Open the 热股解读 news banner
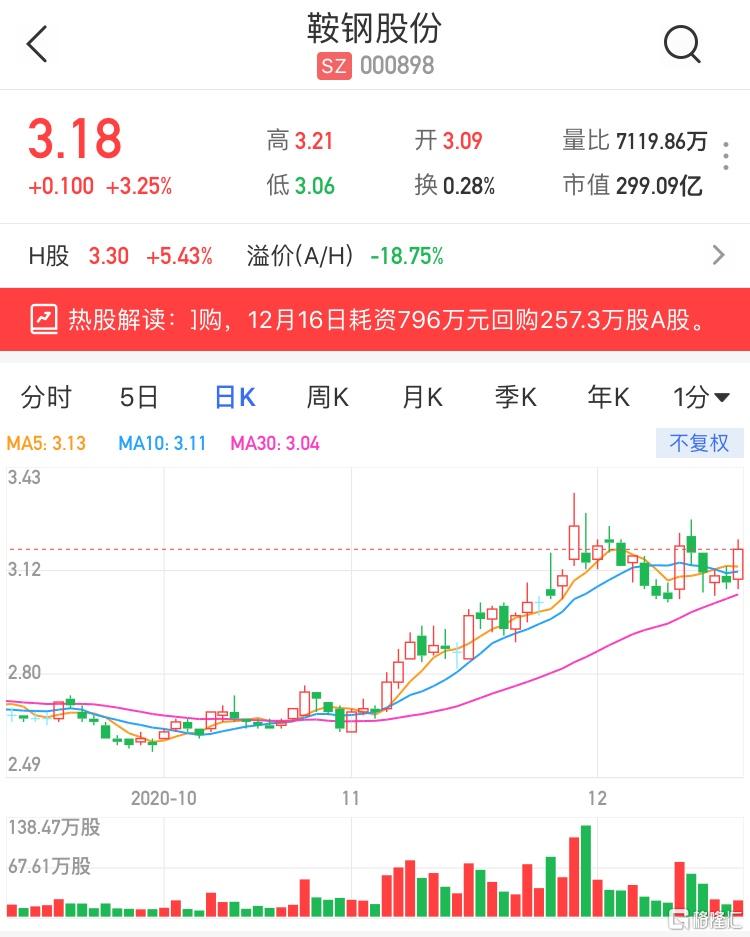The width and height of the screenshot is (750, 937). [x=375, y=320]
